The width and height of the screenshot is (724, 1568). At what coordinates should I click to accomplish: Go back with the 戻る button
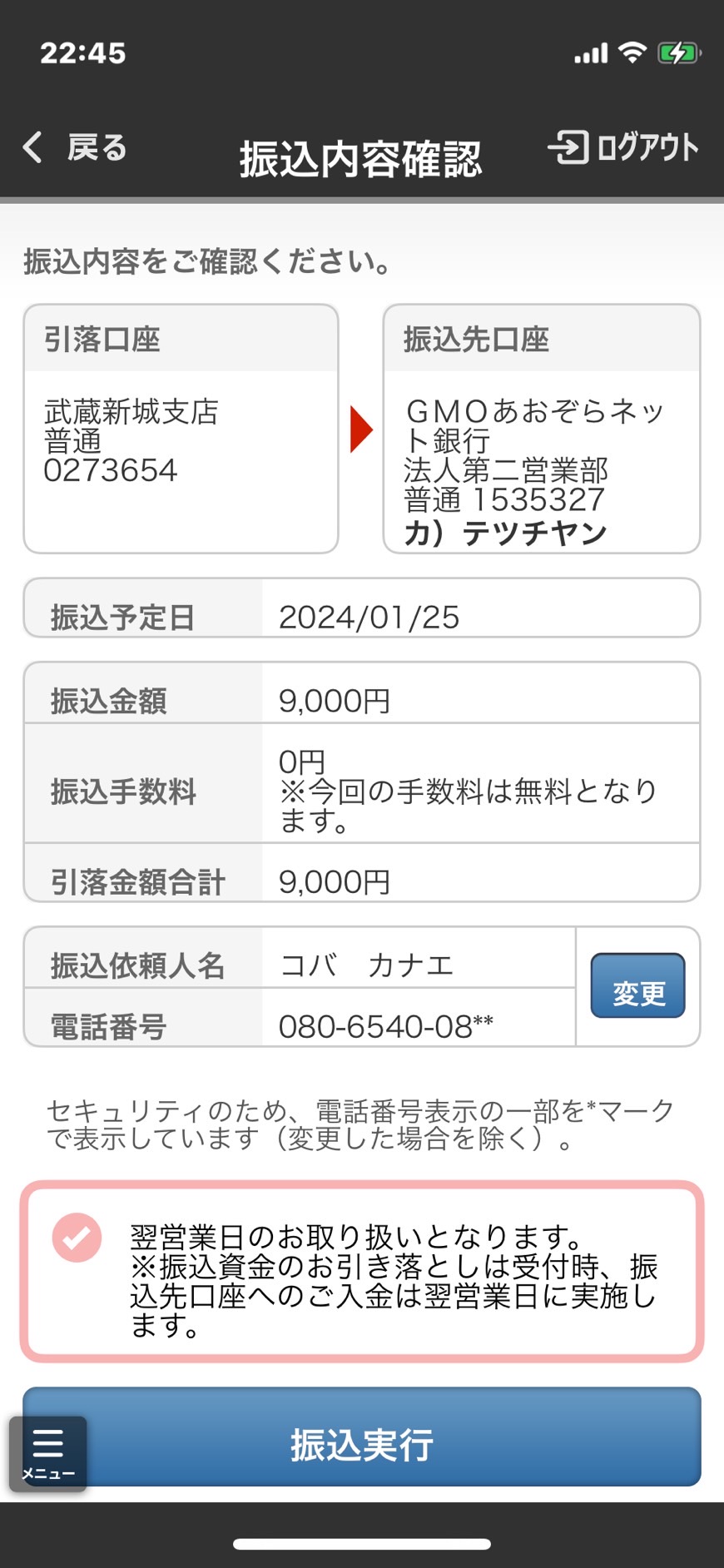pyautogui.click(x=75, y=147)
